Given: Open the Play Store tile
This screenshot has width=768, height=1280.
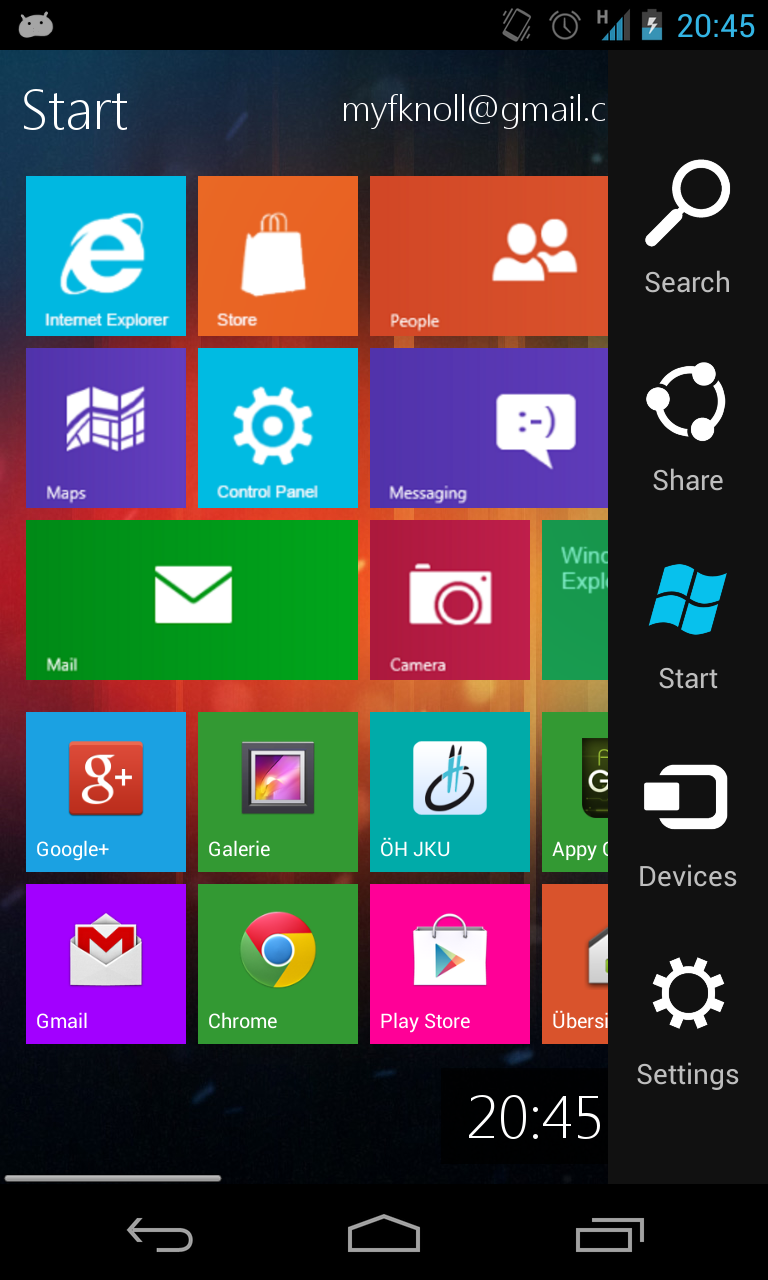Looking at the screenshot, I should 450,964.
